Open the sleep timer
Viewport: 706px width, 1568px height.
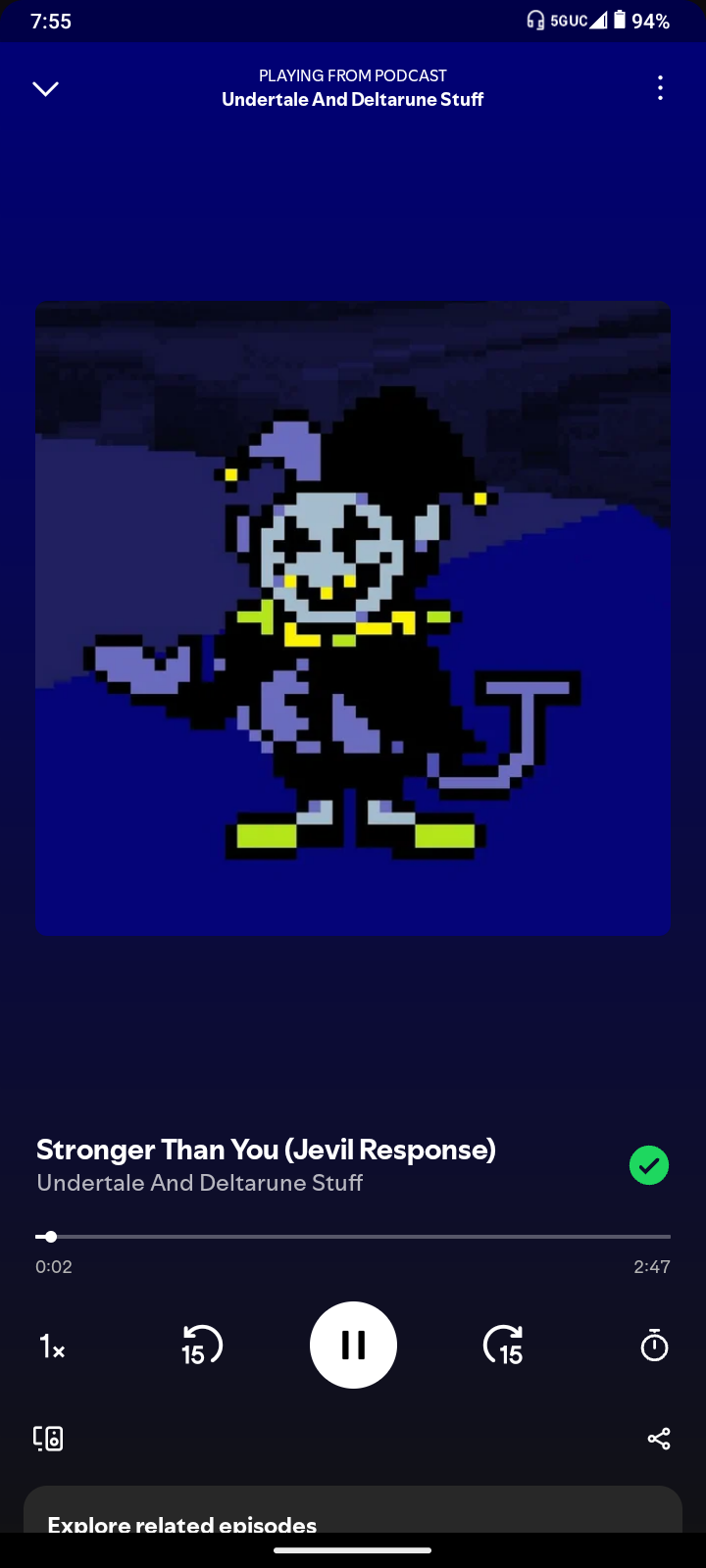coord(654,1346)
